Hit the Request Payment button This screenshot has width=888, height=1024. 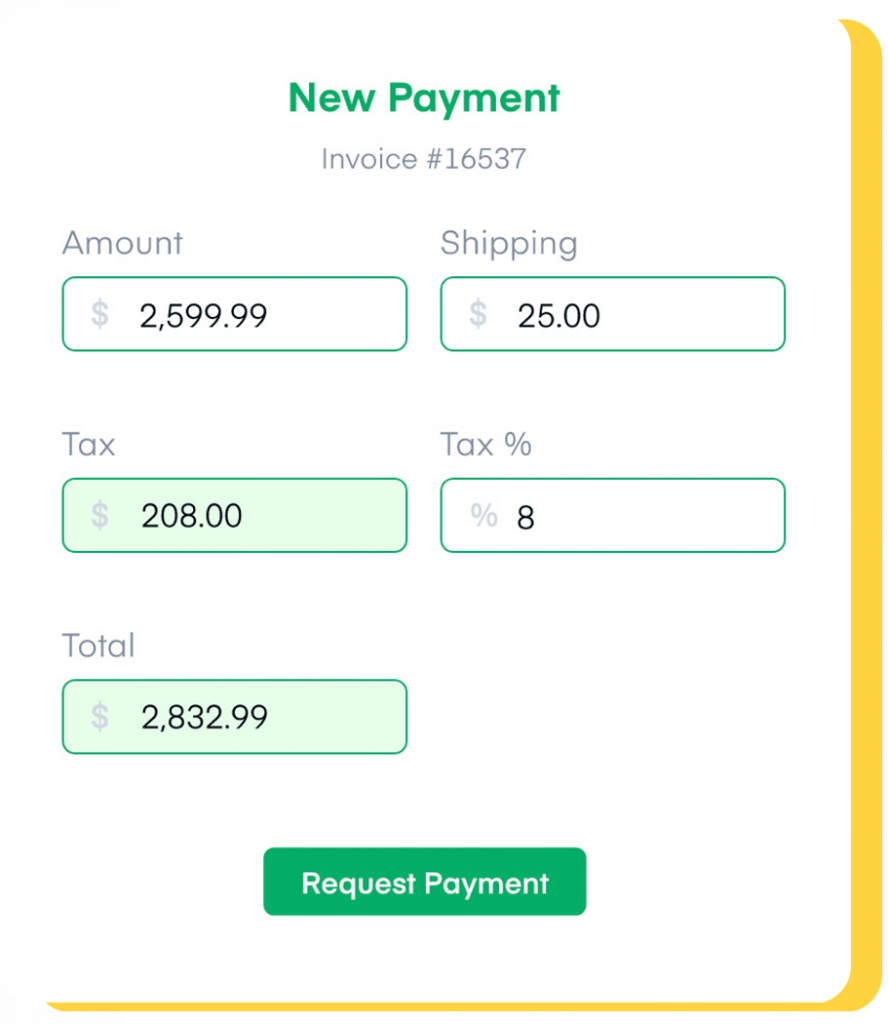click(x=424, y=882)
